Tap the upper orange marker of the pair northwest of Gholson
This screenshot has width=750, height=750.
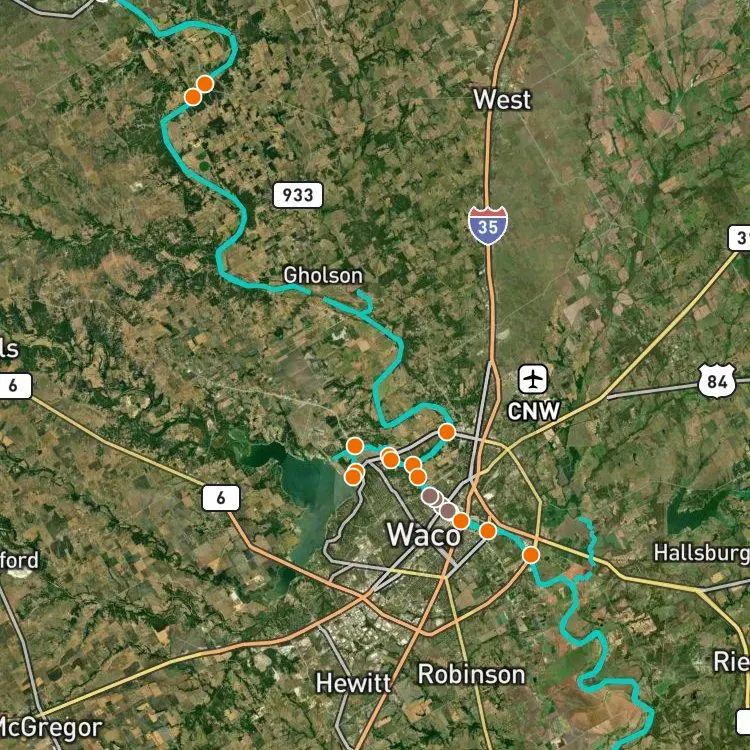(205, 84)
